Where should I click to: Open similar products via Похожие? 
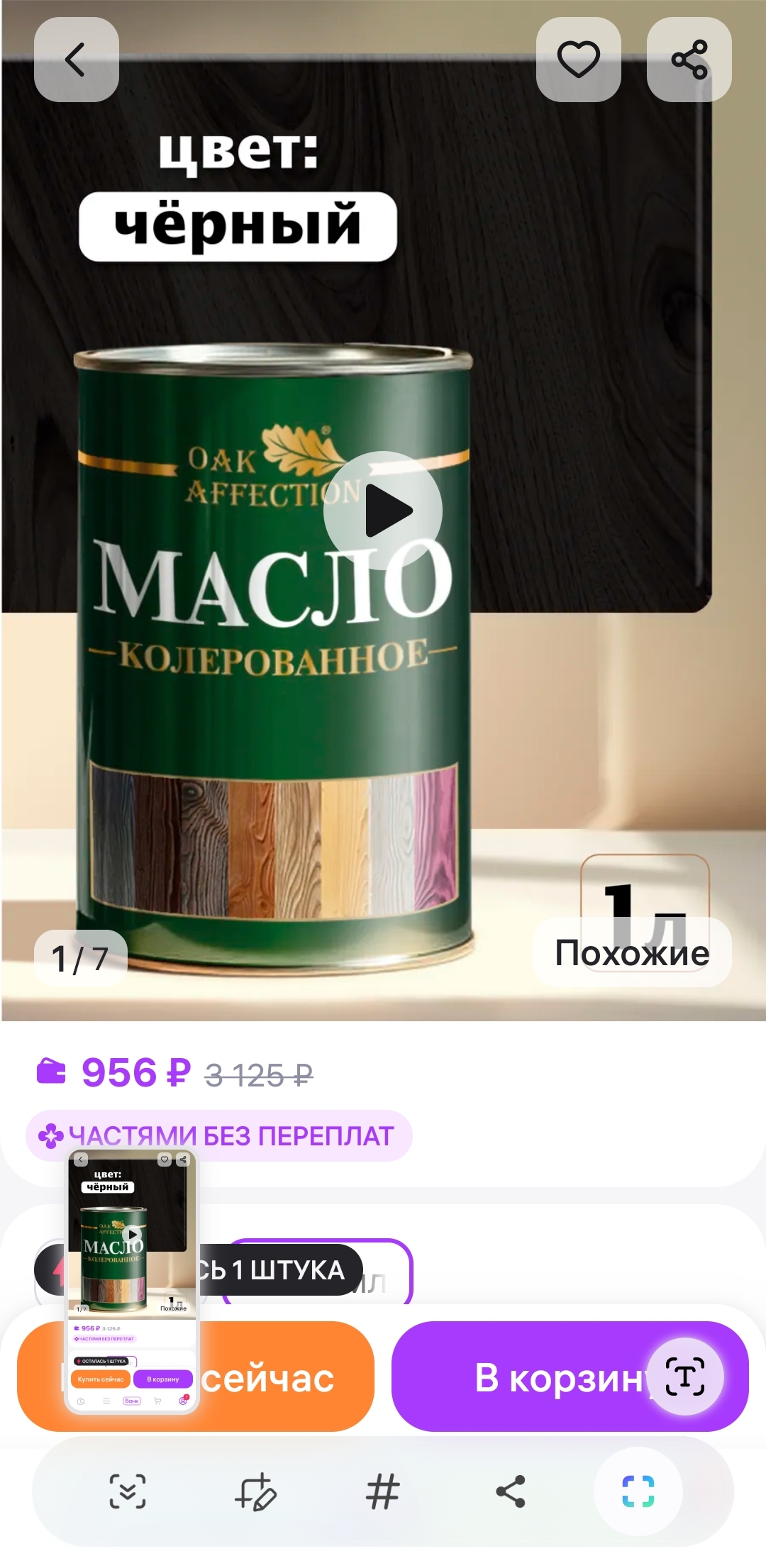pyautogui.click(x=631, y=952)
